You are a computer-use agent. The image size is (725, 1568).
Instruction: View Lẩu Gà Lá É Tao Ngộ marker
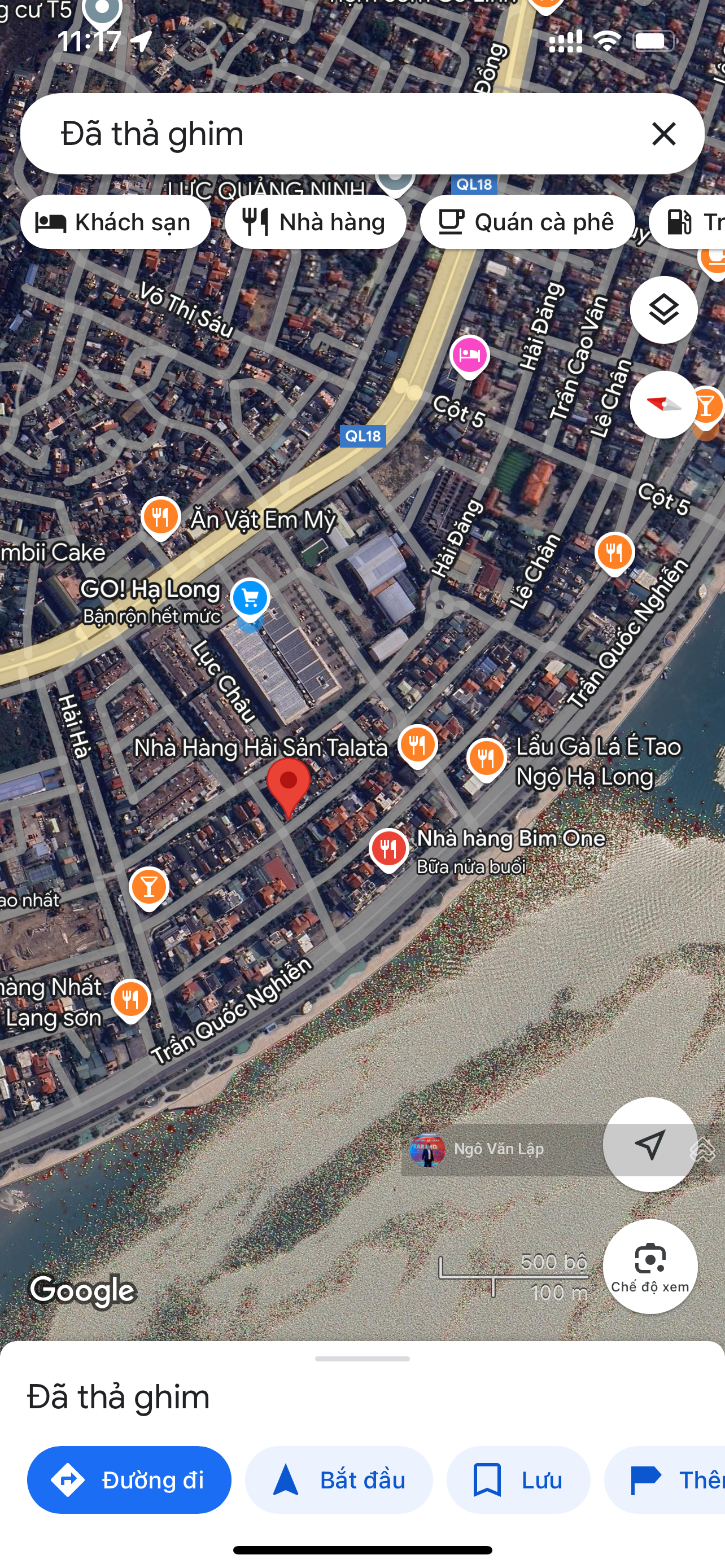[486, 758]
